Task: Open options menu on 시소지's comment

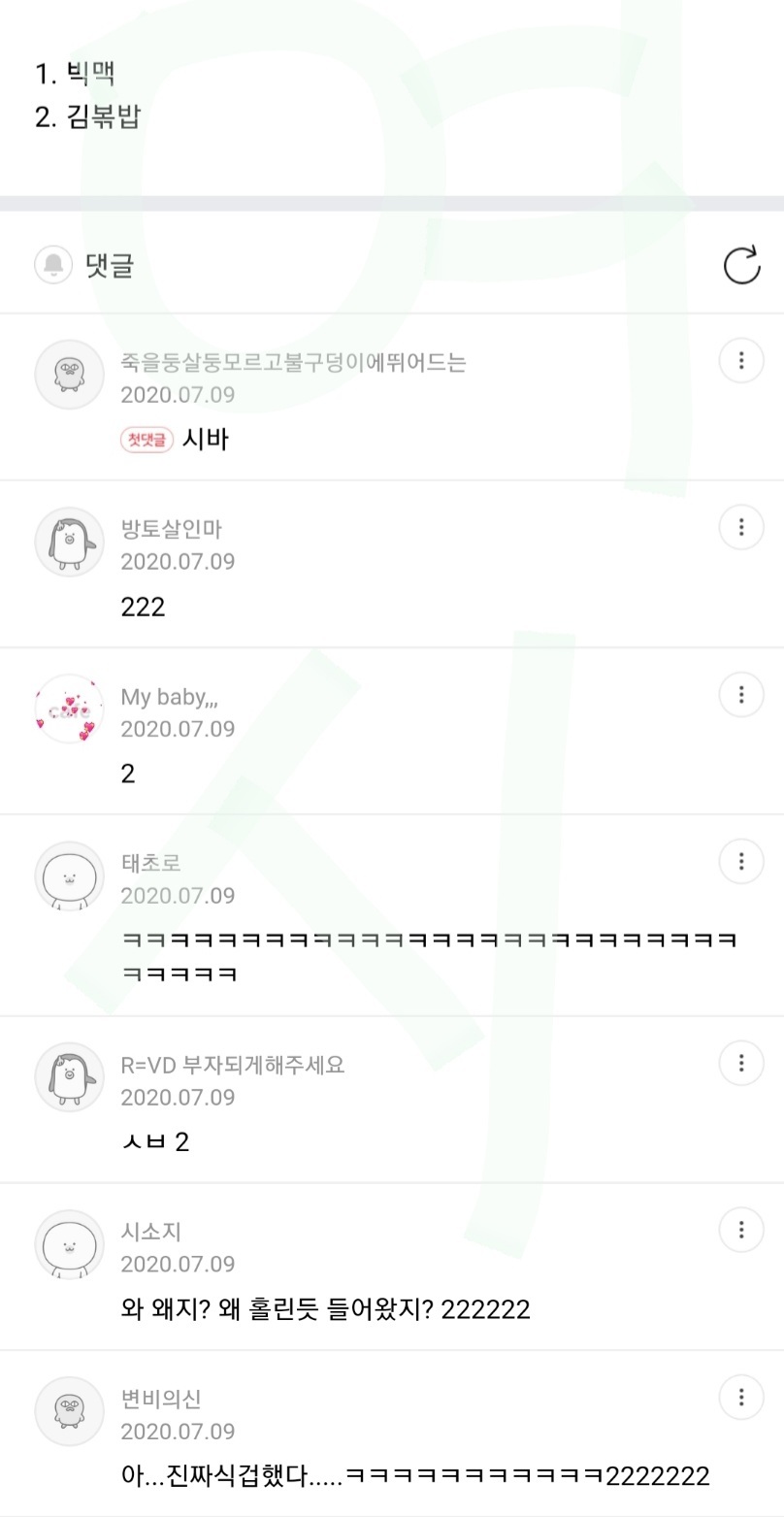Action: [741, 1230]
